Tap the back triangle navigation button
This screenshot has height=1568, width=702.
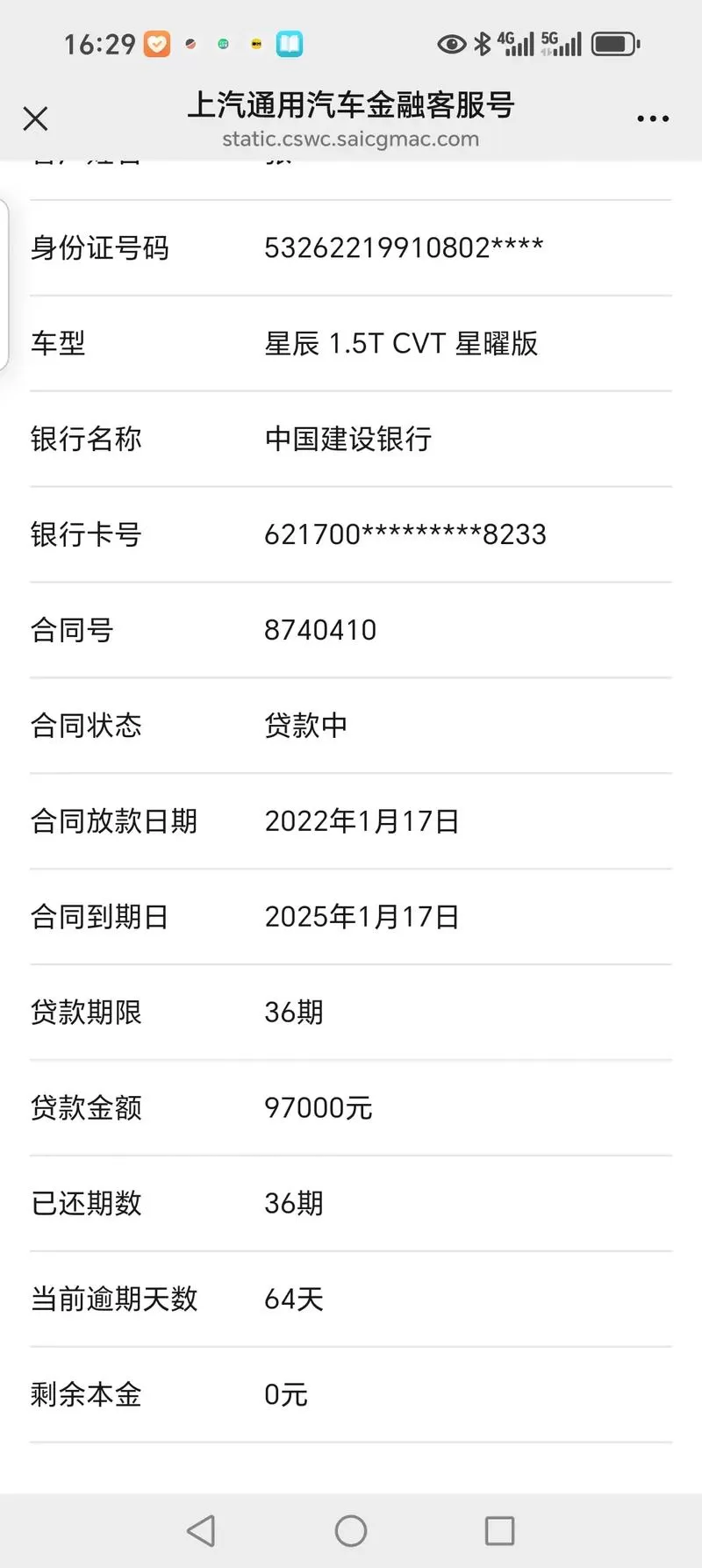202,1530
